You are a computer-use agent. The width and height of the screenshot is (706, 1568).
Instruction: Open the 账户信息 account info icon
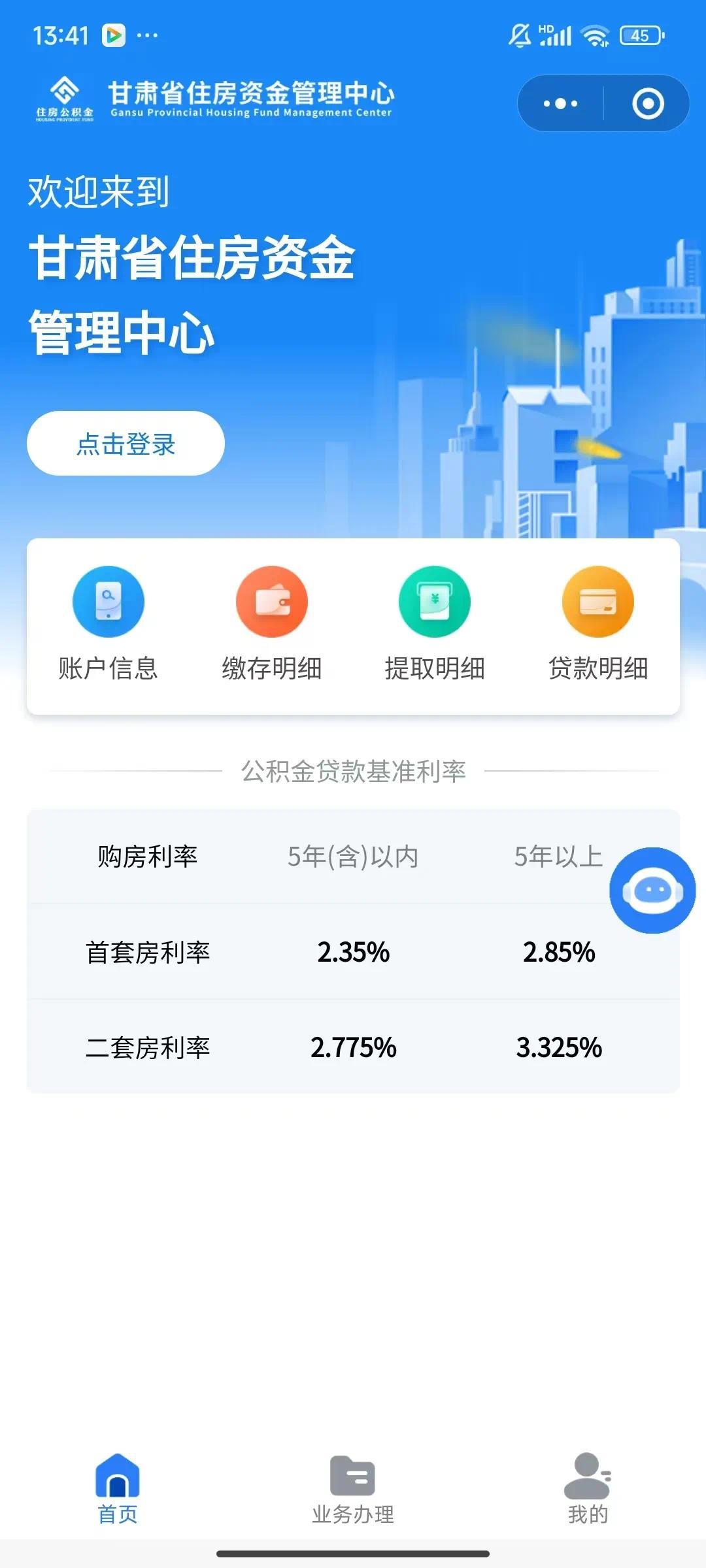click(x=107, y=601)
